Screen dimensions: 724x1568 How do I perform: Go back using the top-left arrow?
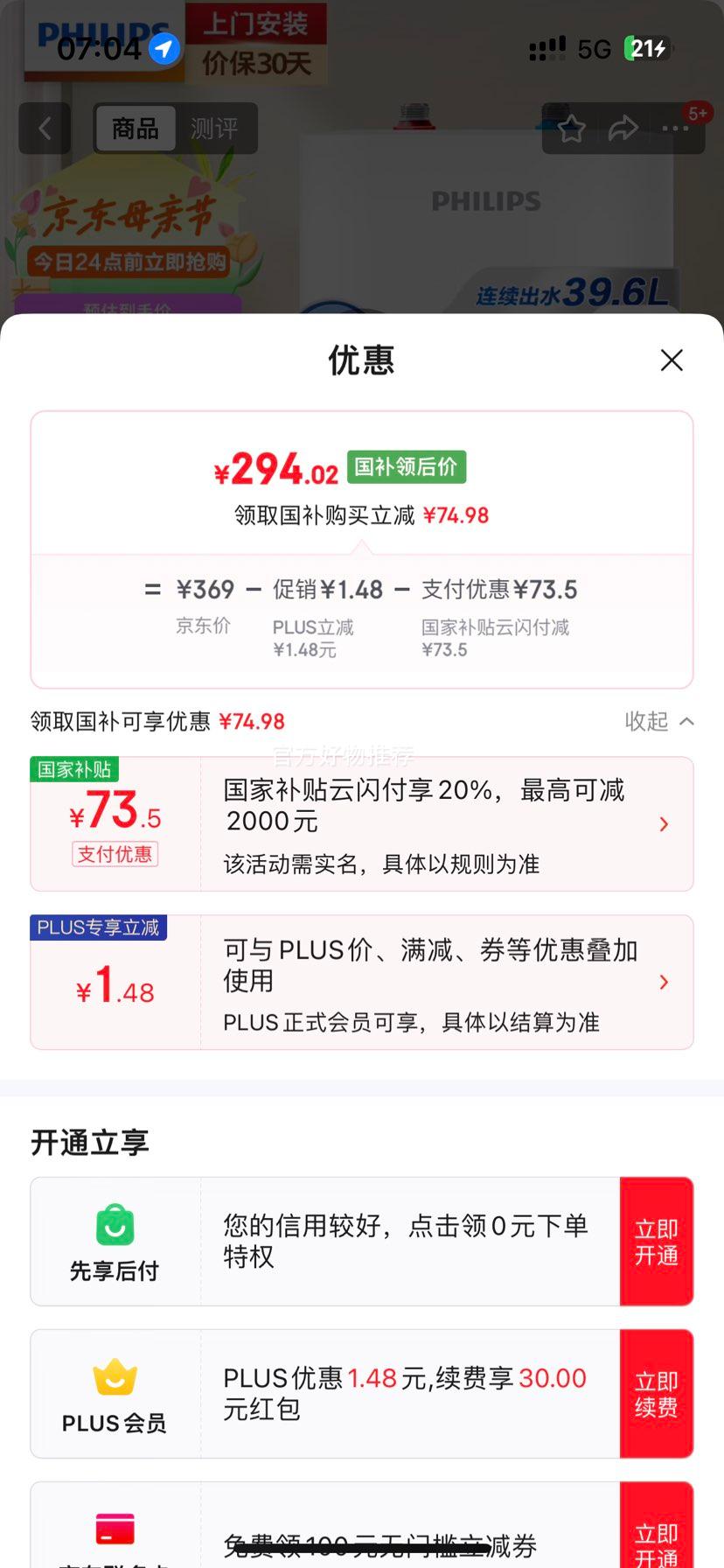(x=45, y=129)
